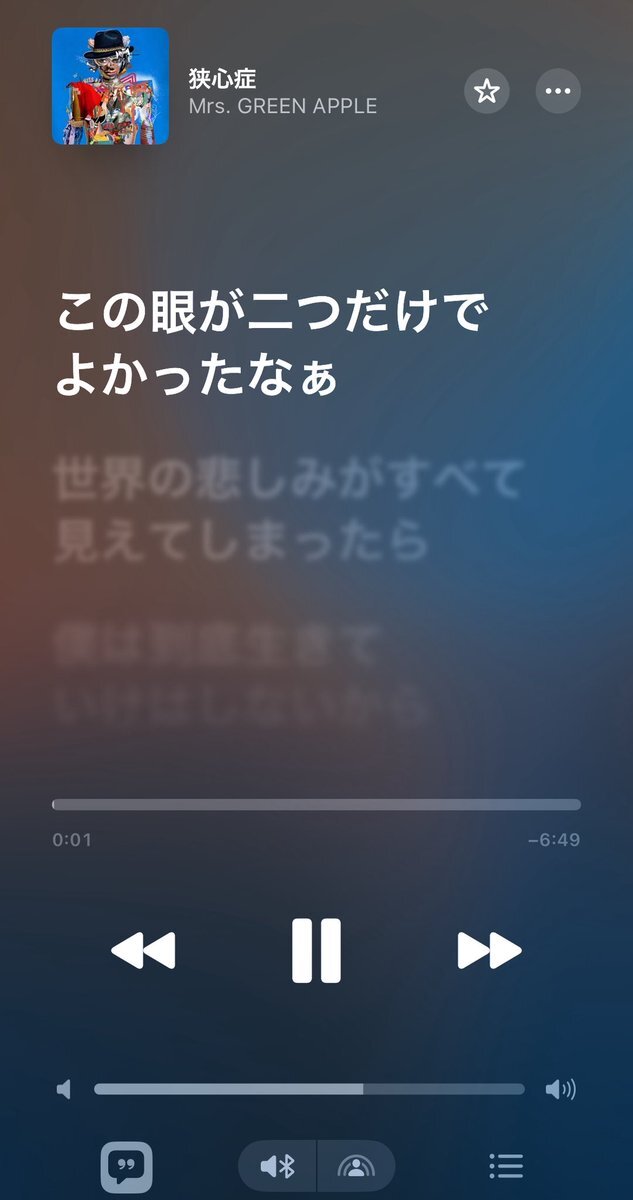Viewport: 633px width, 1200px height.
Task: Open the Playing Next queue
Action: pos(506,1166)
